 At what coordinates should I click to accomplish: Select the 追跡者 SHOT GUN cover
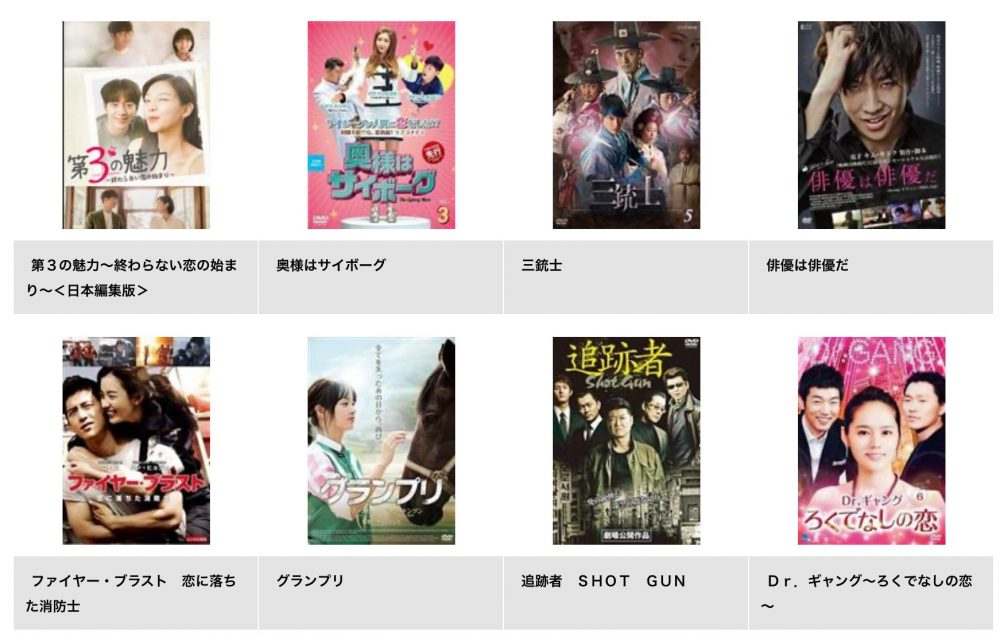click(626, 440)
